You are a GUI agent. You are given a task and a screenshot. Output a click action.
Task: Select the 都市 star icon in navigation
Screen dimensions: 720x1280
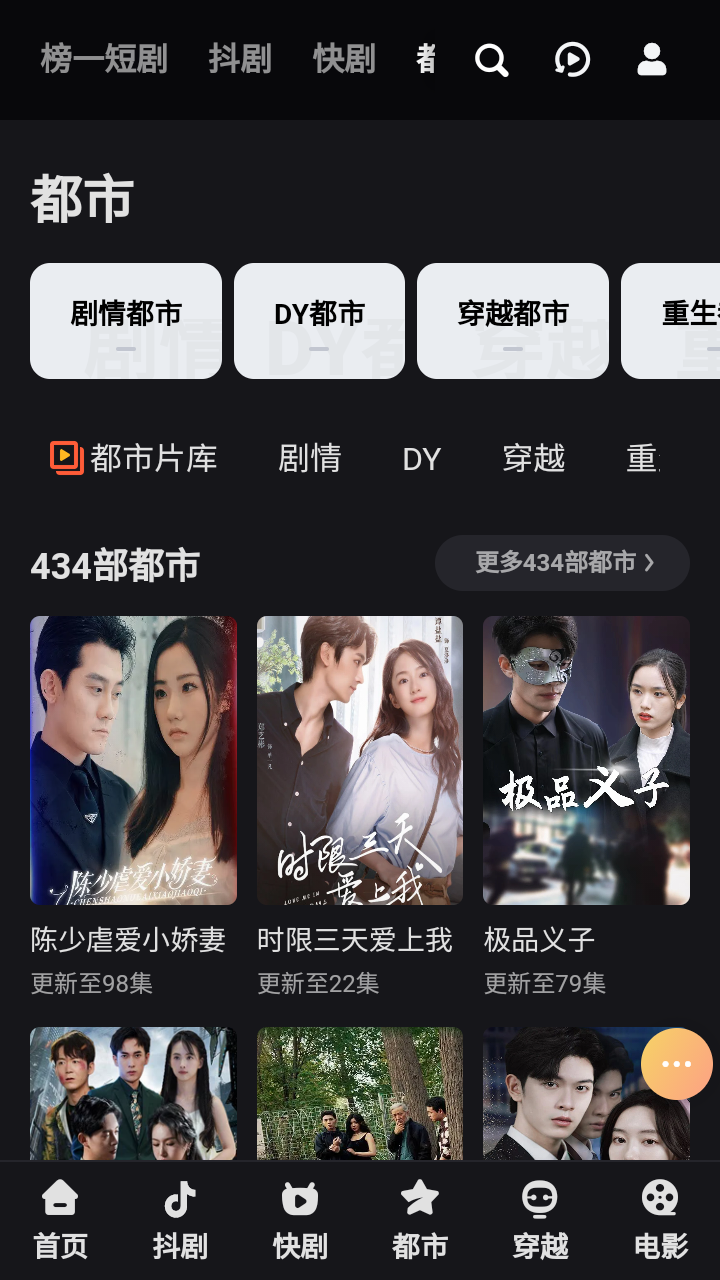(x=419, y=1220)
